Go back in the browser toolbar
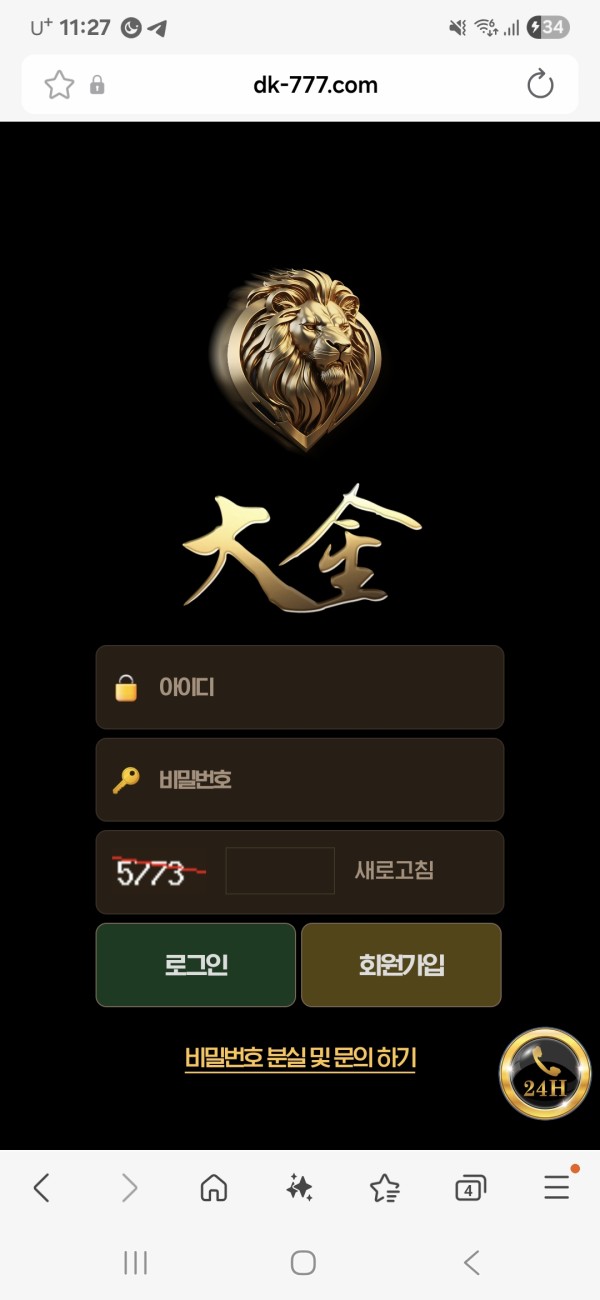600x1300 pixels. tap(41, 1187)
